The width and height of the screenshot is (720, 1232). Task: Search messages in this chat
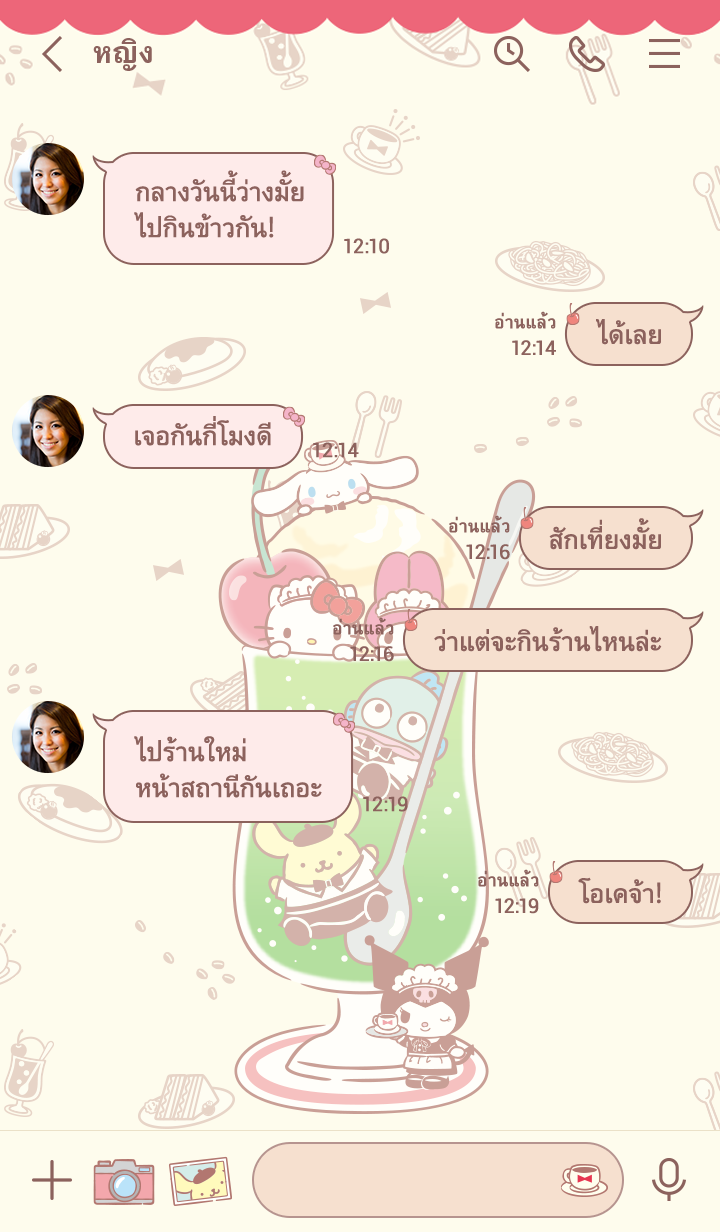[x=511, y=54]
